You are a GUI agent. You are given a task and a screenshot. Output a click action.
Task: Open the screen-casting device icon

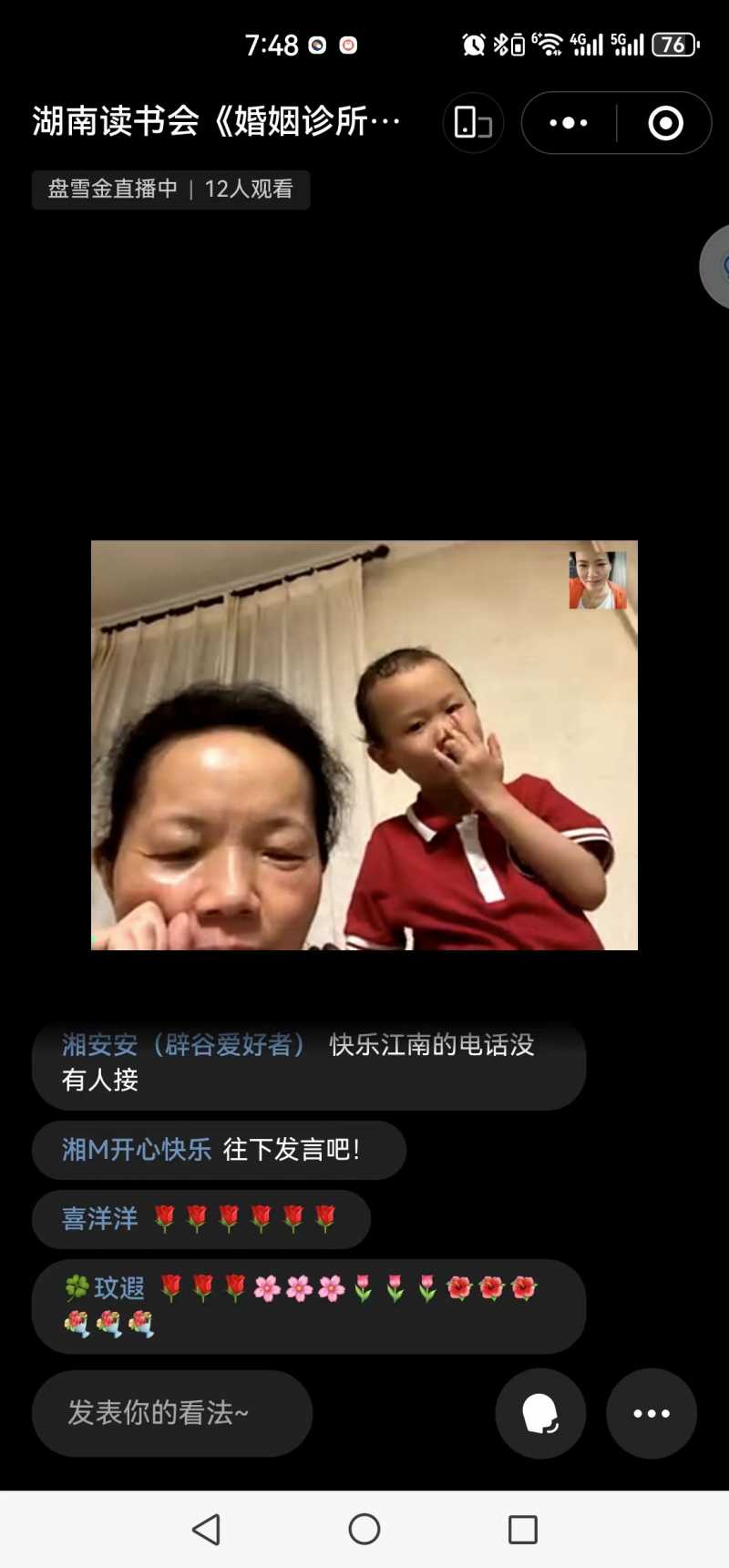click(x=473, y=123)
